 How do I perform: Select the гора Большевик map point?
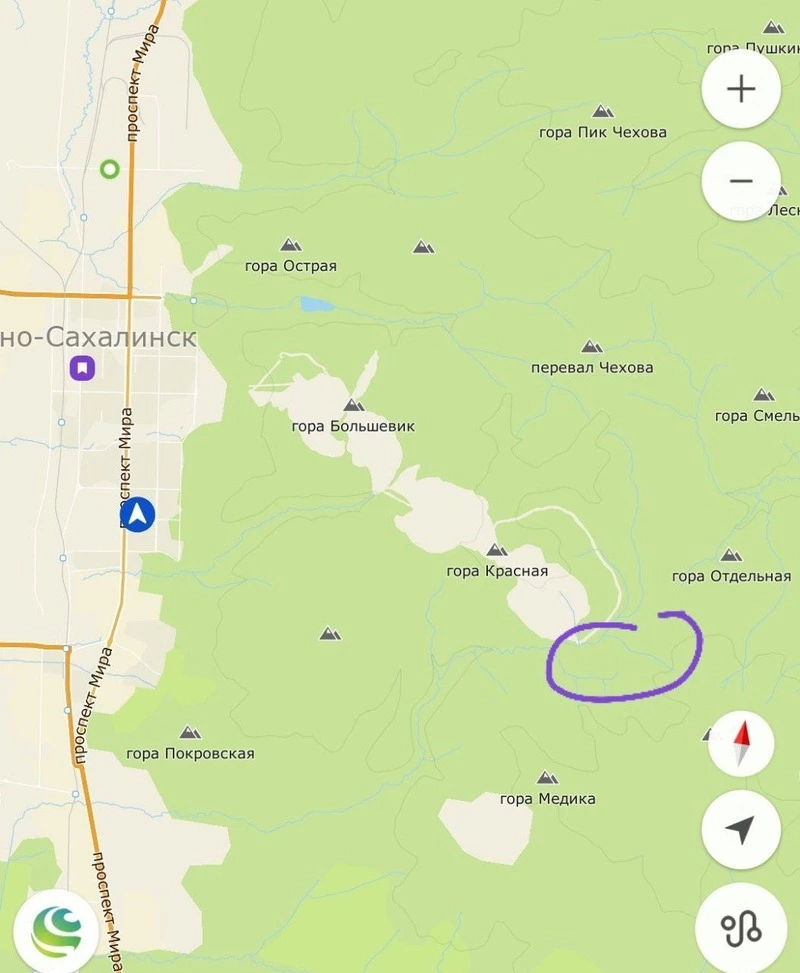coord(352,406)
